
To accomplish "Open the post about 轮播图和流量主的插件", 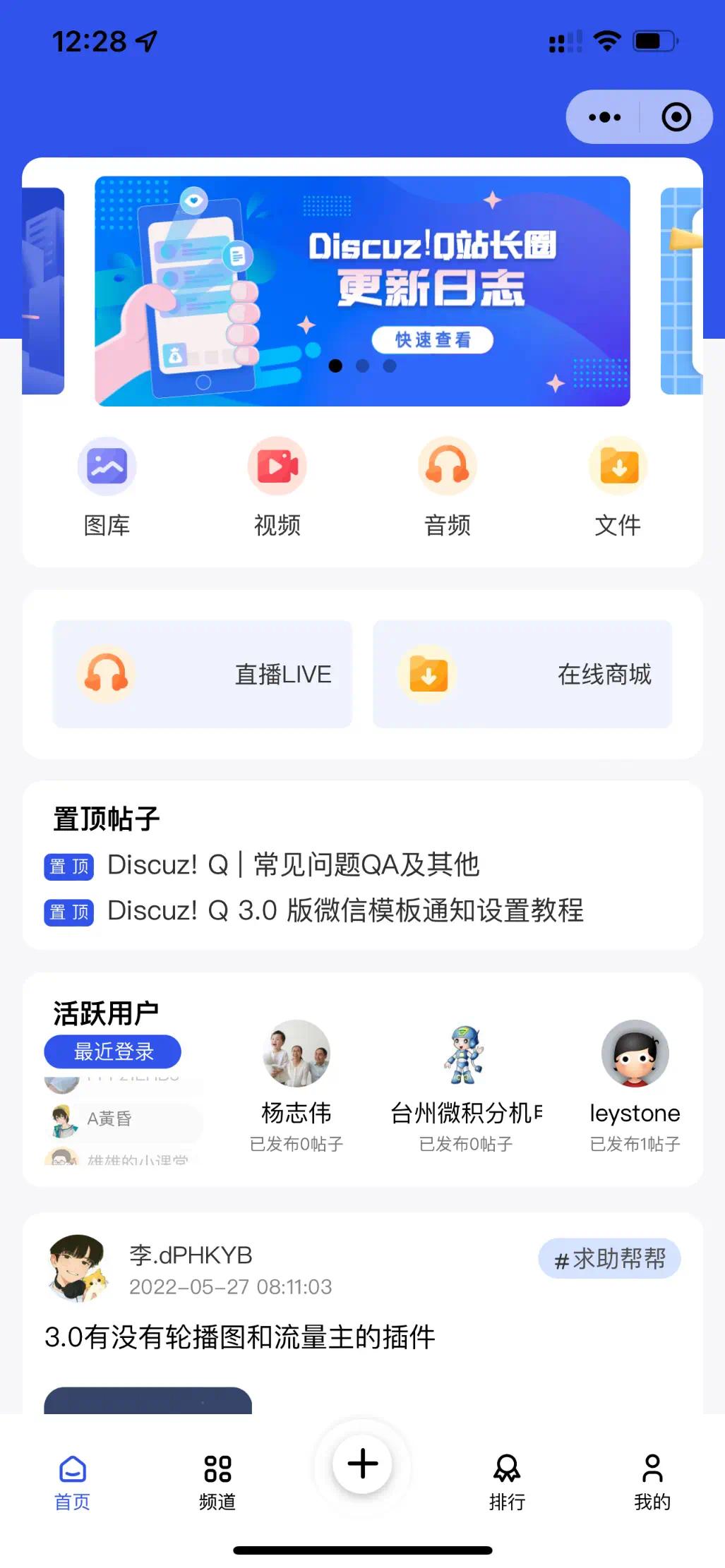I will tap(240, 1337).
